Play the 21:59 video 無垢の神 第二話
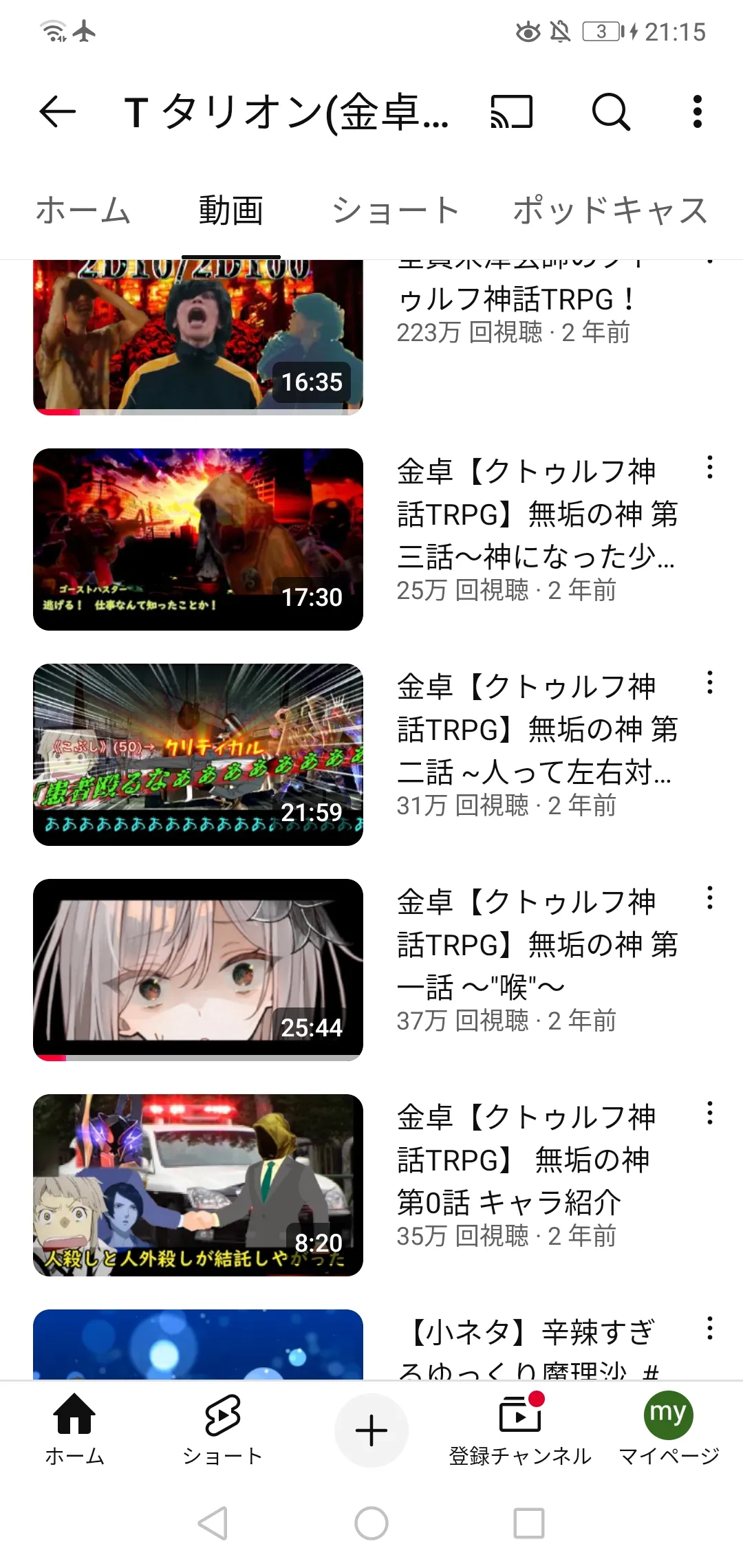Image resolution: width=743 pixels, height=1568 pixels. (198, 754)
